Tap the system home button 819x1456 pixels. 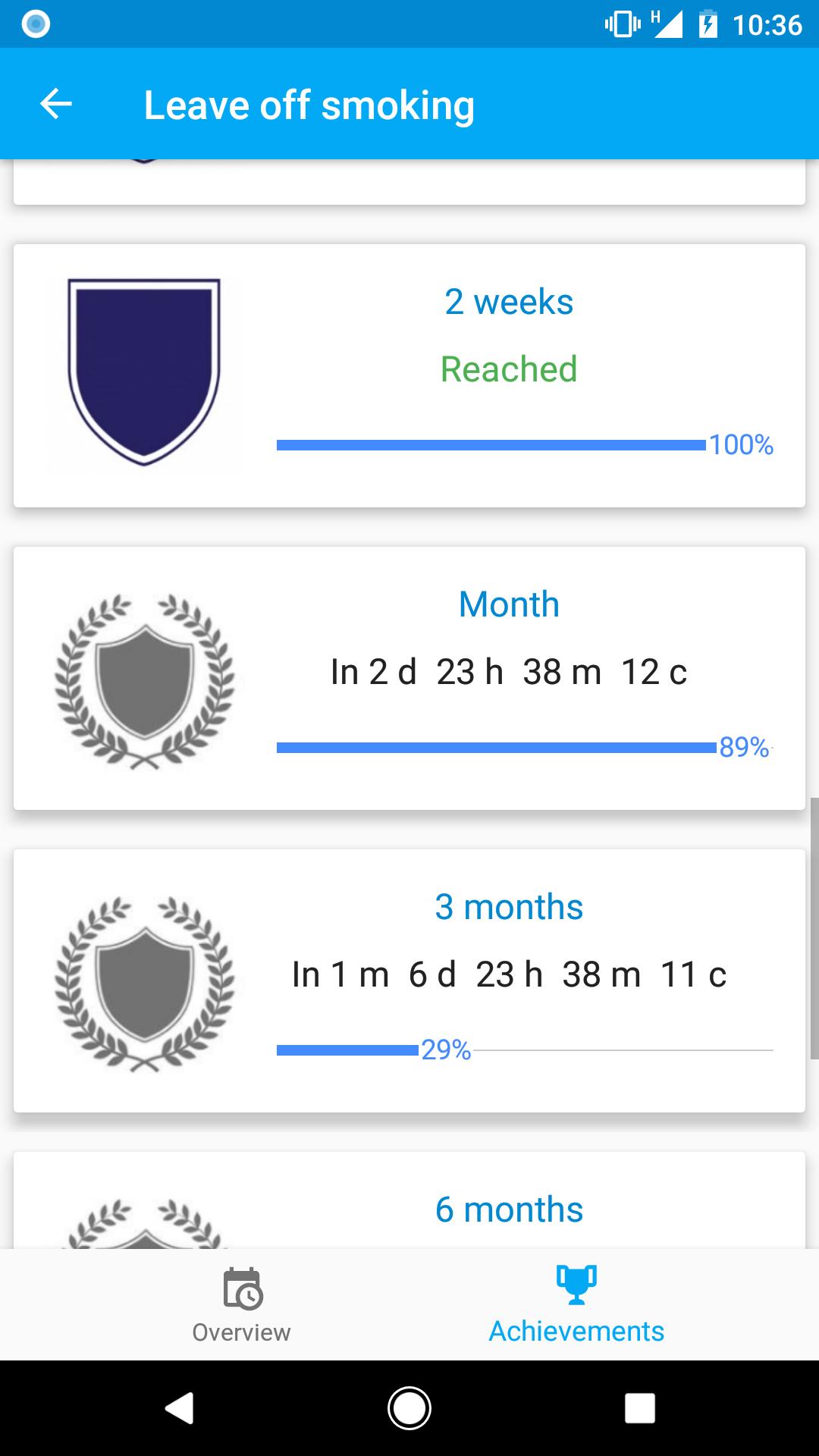pos(409,1408)
